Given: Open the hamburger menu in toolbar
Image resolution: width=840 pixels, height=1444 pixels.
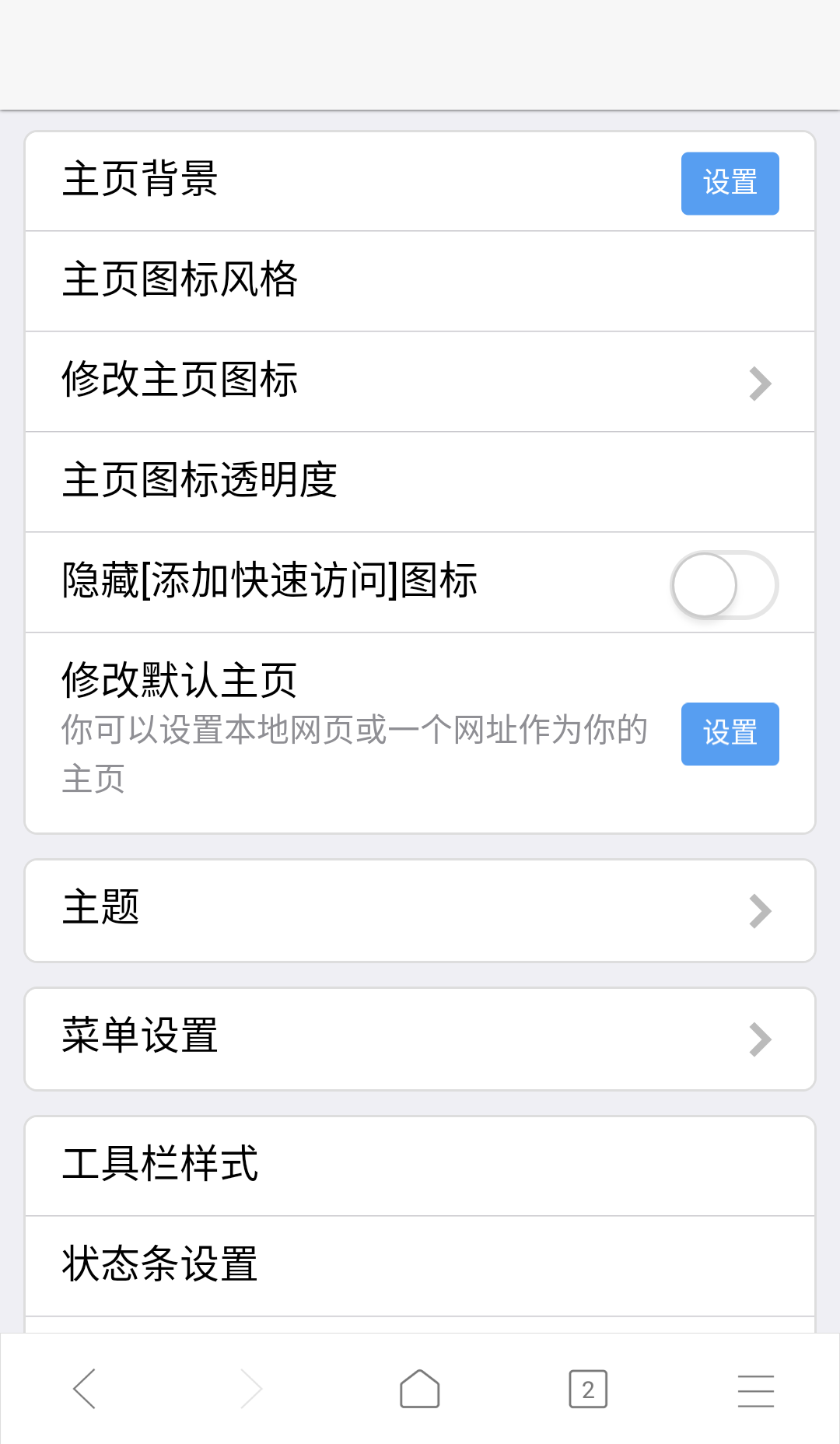Looking at the screenshot, I should pyautogui.click(x=755, y=1390).
